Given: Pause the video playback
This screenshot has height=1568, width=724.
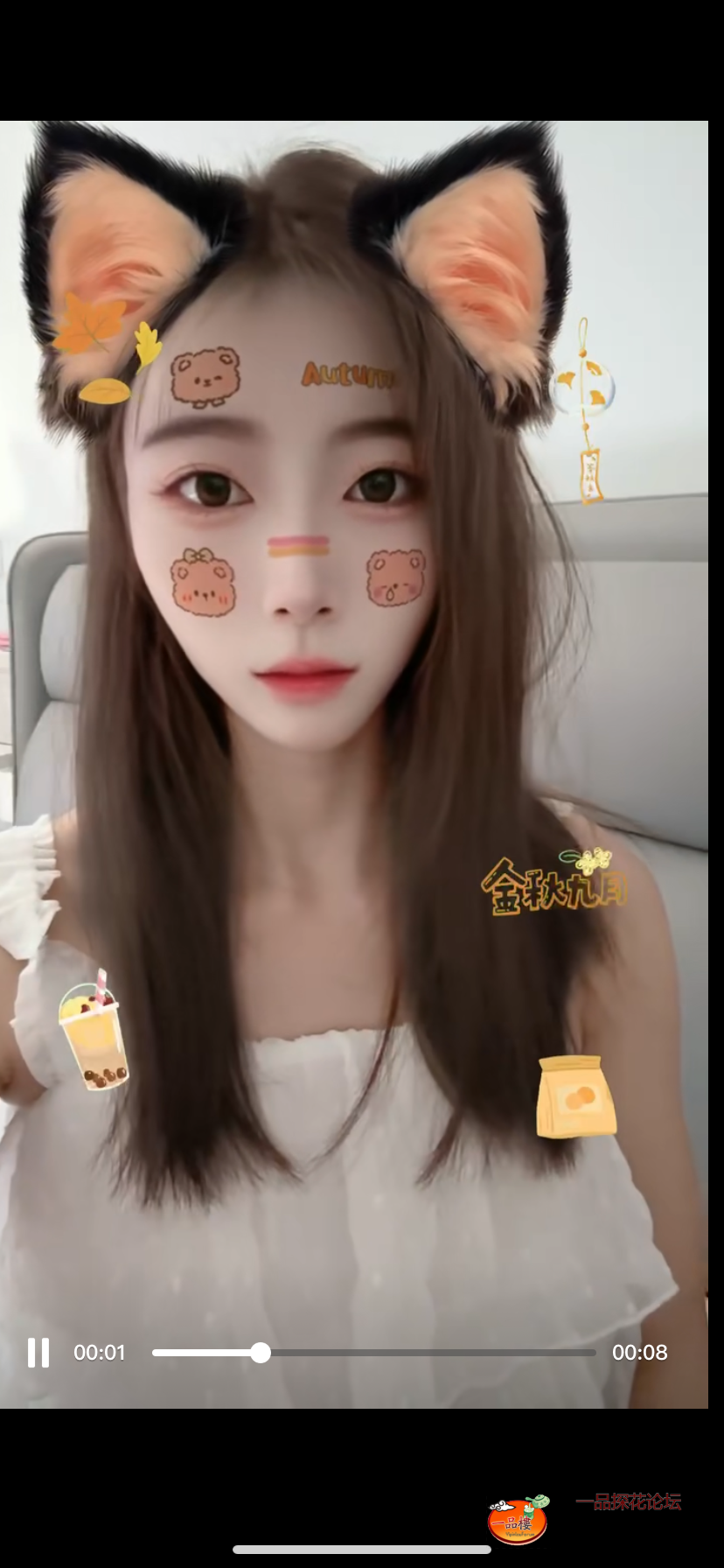Looking at the screenshot, I should click(38, 1352).
